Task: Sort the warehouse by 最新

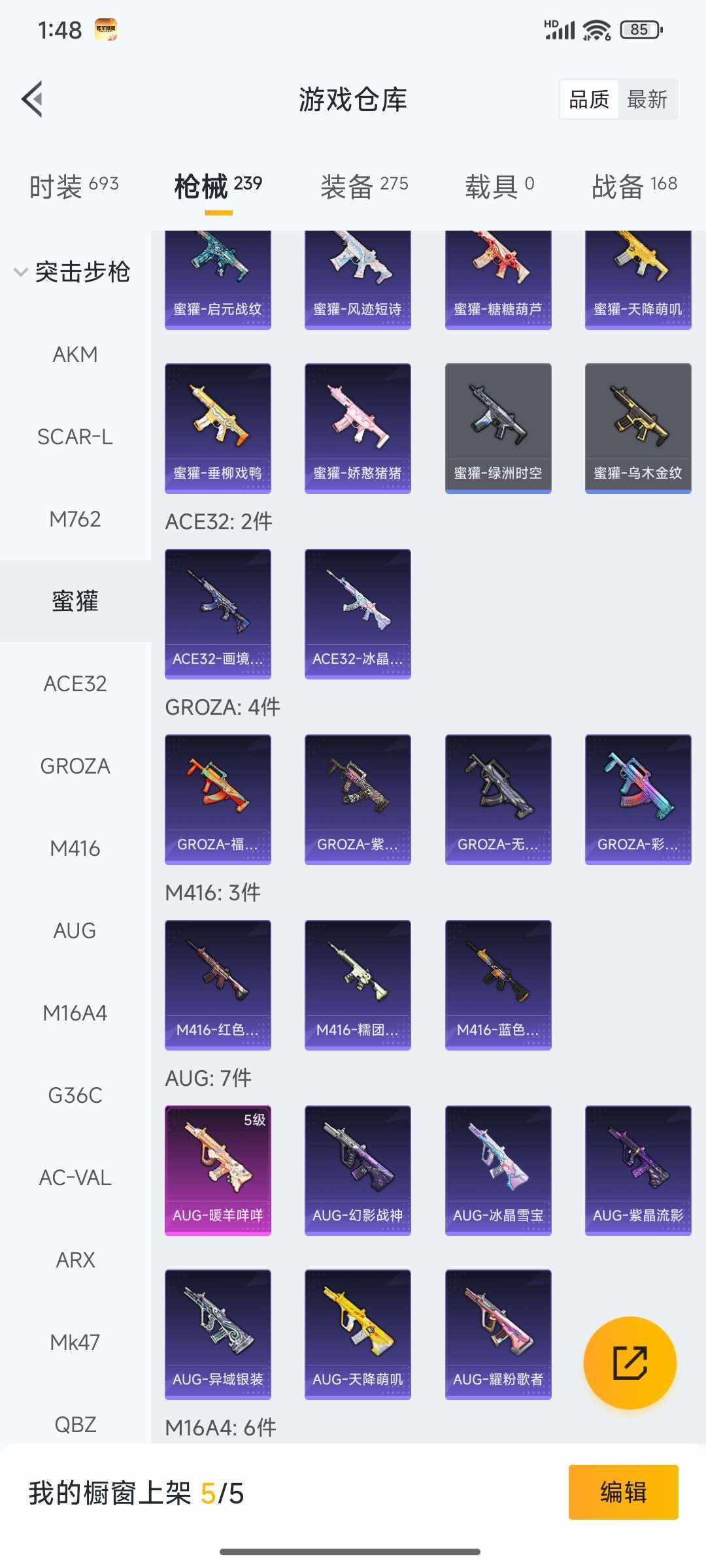Action: (647, 99)
